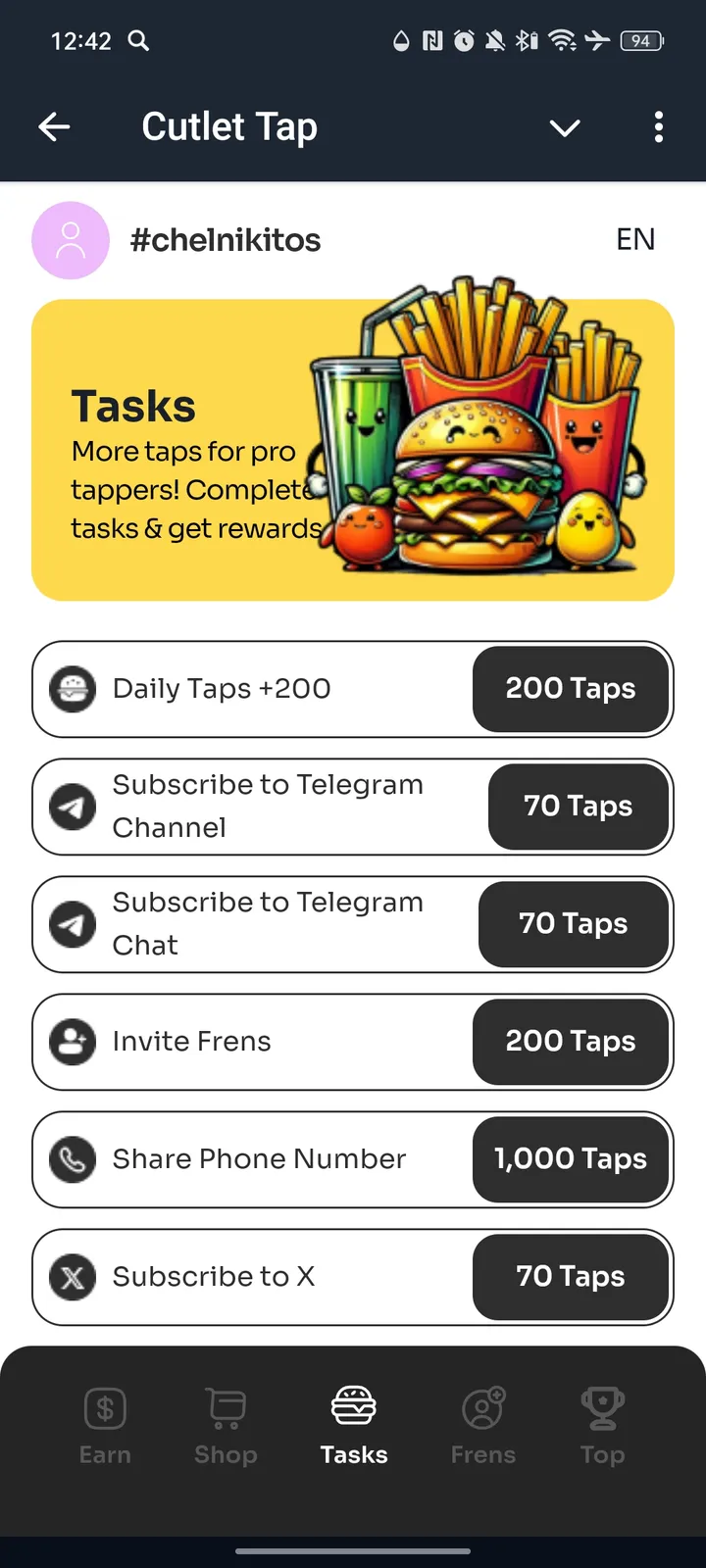Select the Earn dollar icon in bottom navigation
The width and height of the screenshot is (706, 1568).
click(x=105, y=1407)
